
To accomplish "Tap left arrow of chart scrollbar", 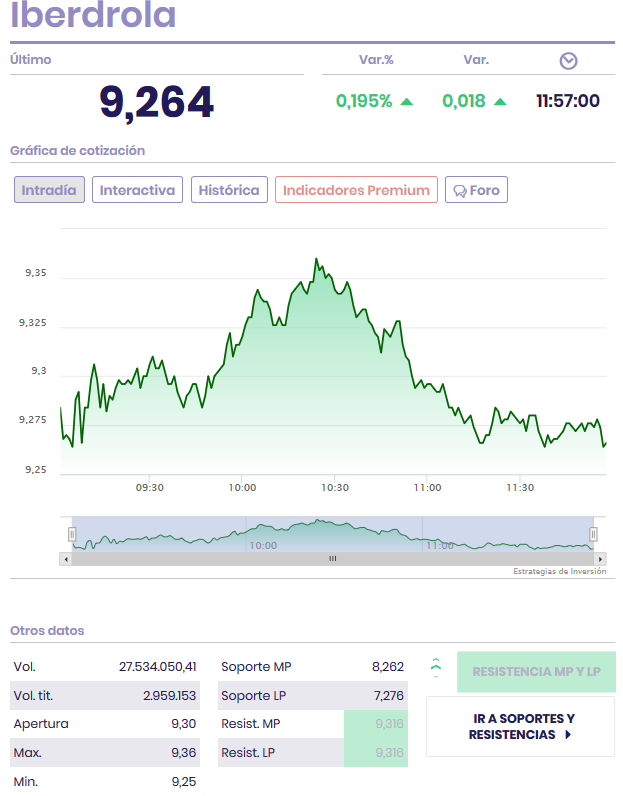I will pos(67,559).
